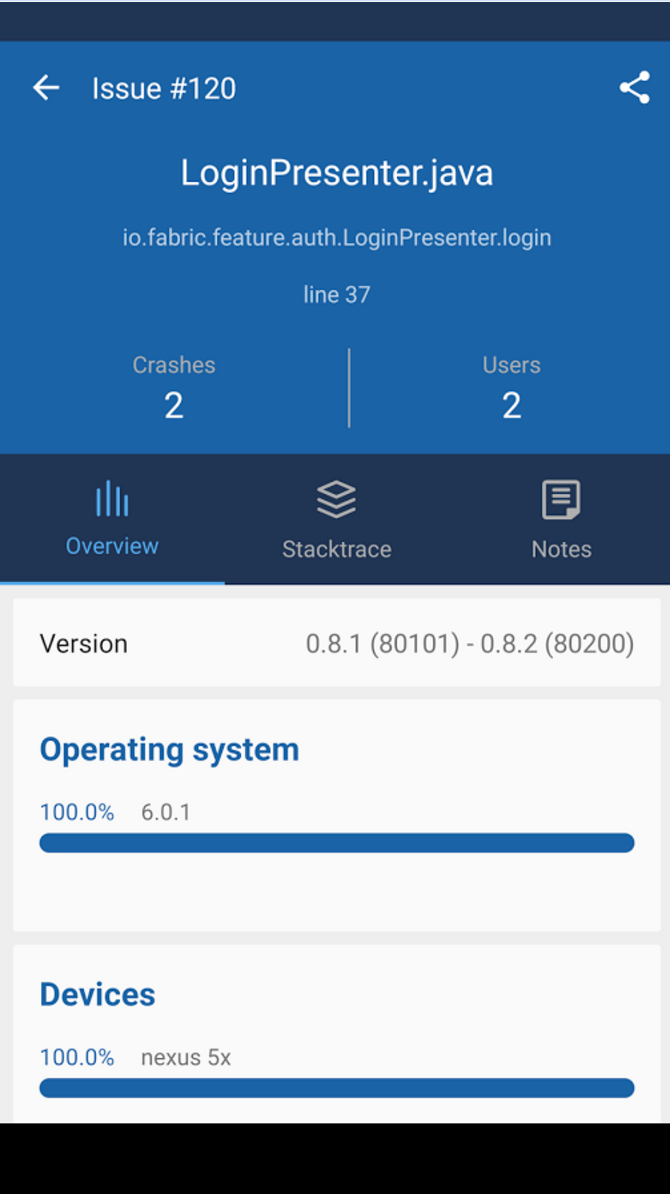Open the Notes tab
Viewport: 670px width, 1194px height.
coord(561,520)
